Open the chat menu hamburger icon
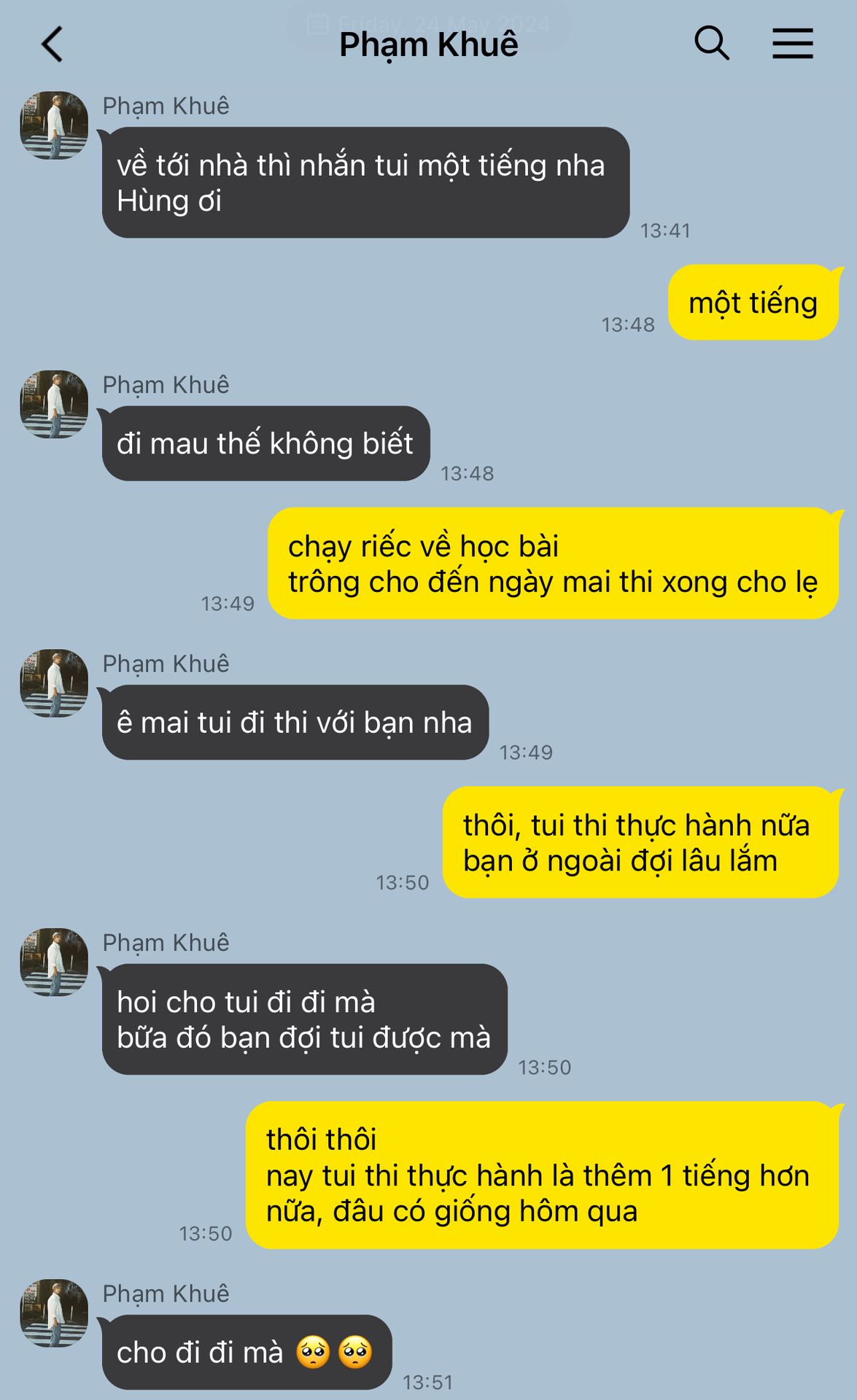 pyautogui.click(x=793, y=44)
